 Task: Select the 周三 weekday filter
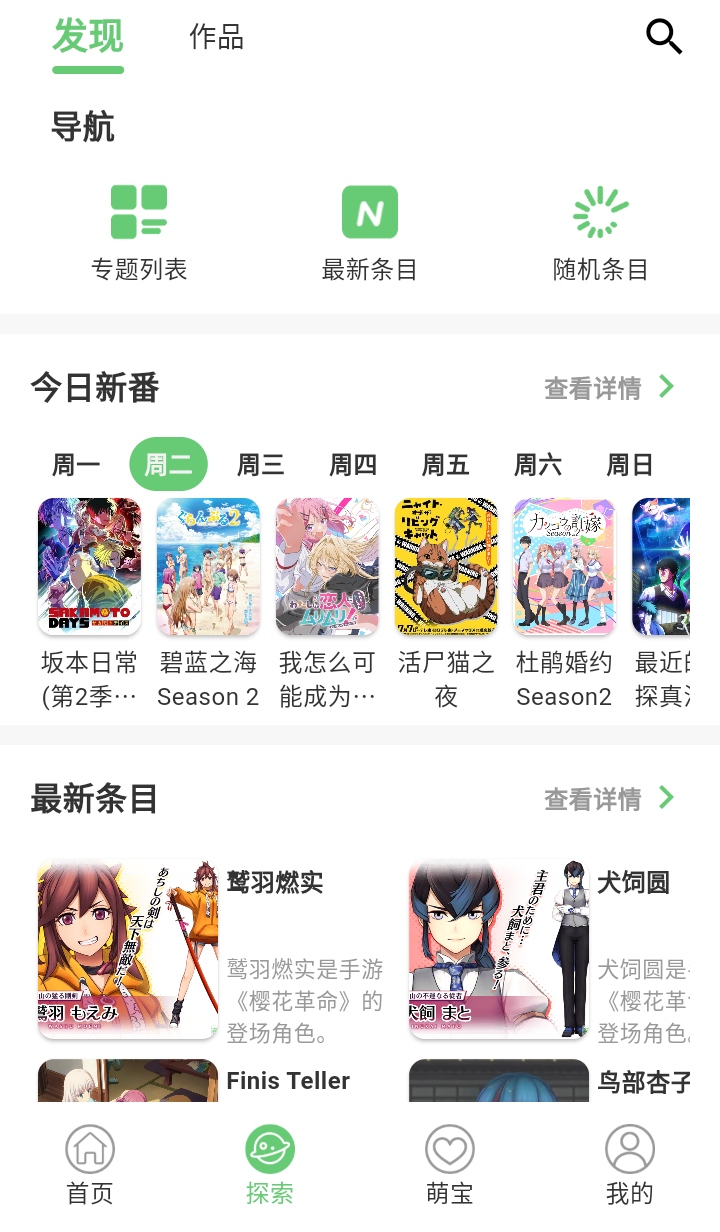[260, 464]
